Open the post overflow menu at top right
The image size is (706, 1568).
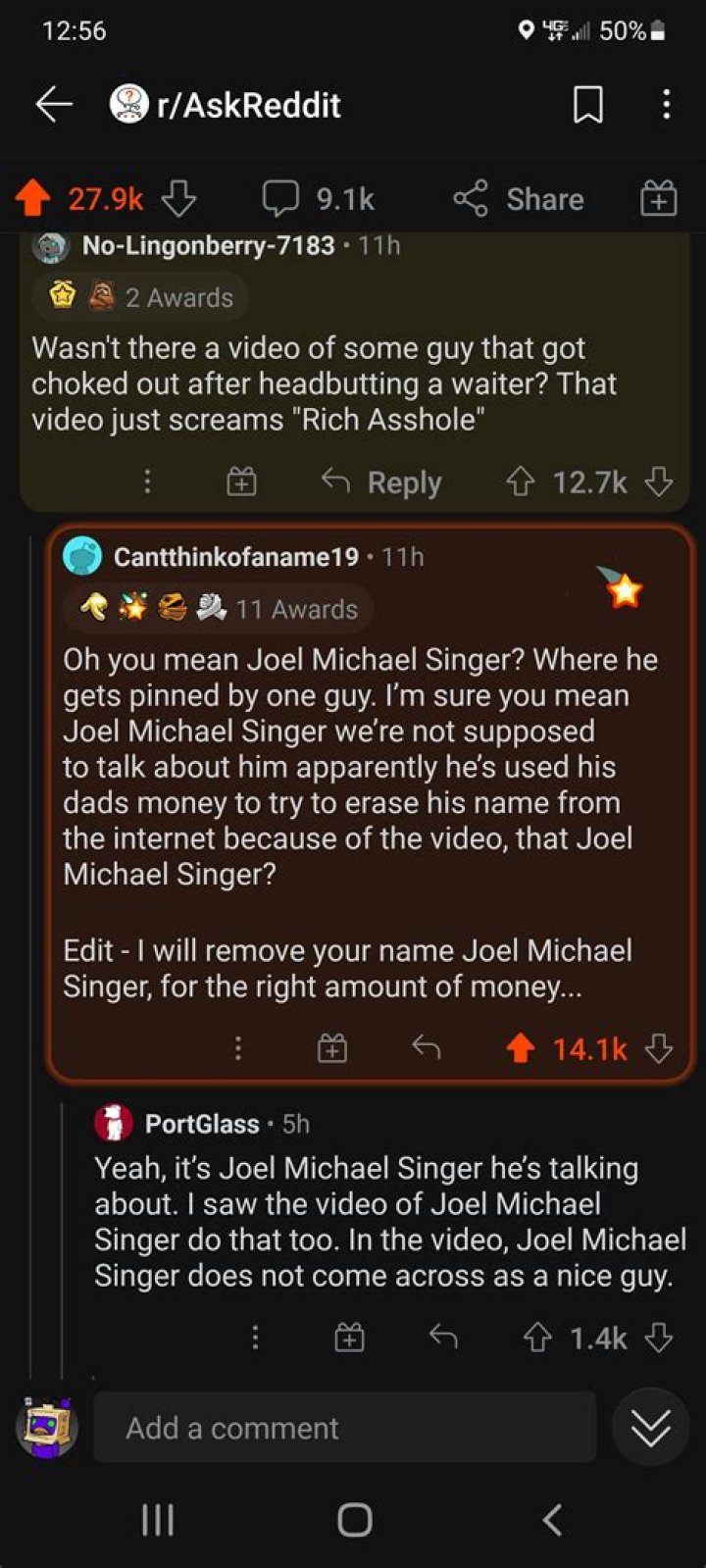666,104
